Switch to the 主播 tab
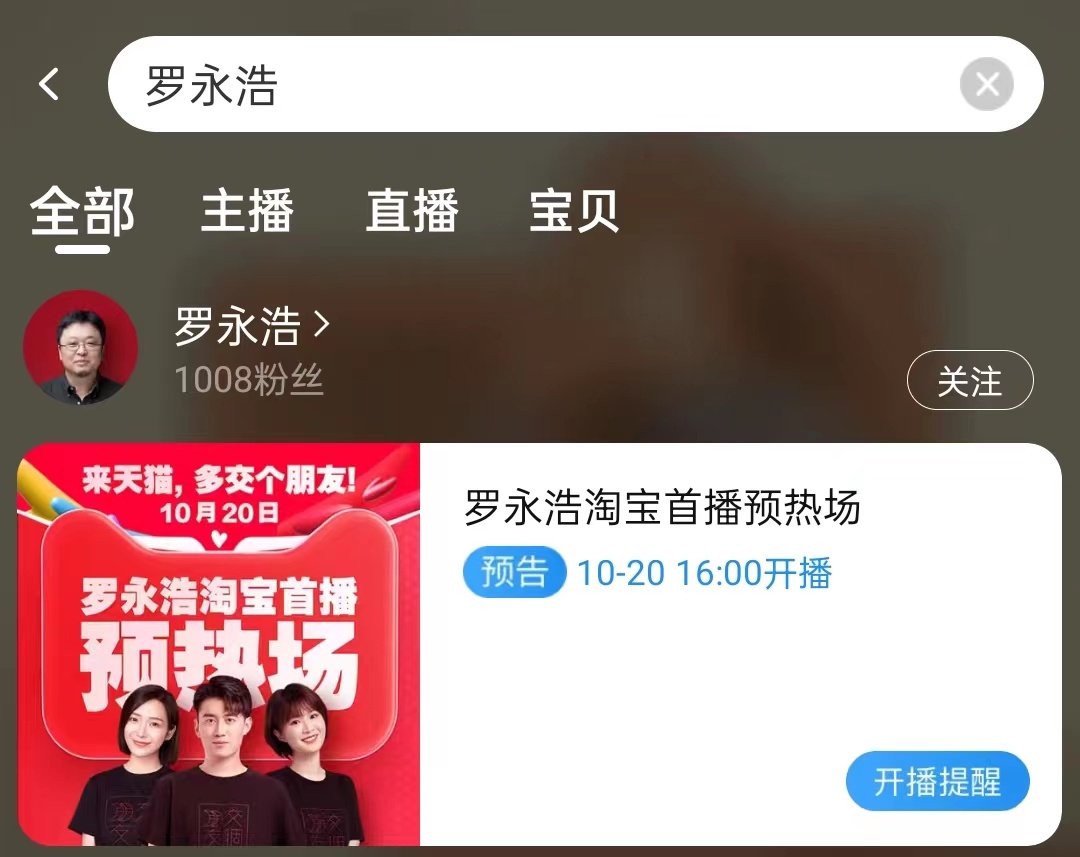1080x857 pixels. (247, 212)
